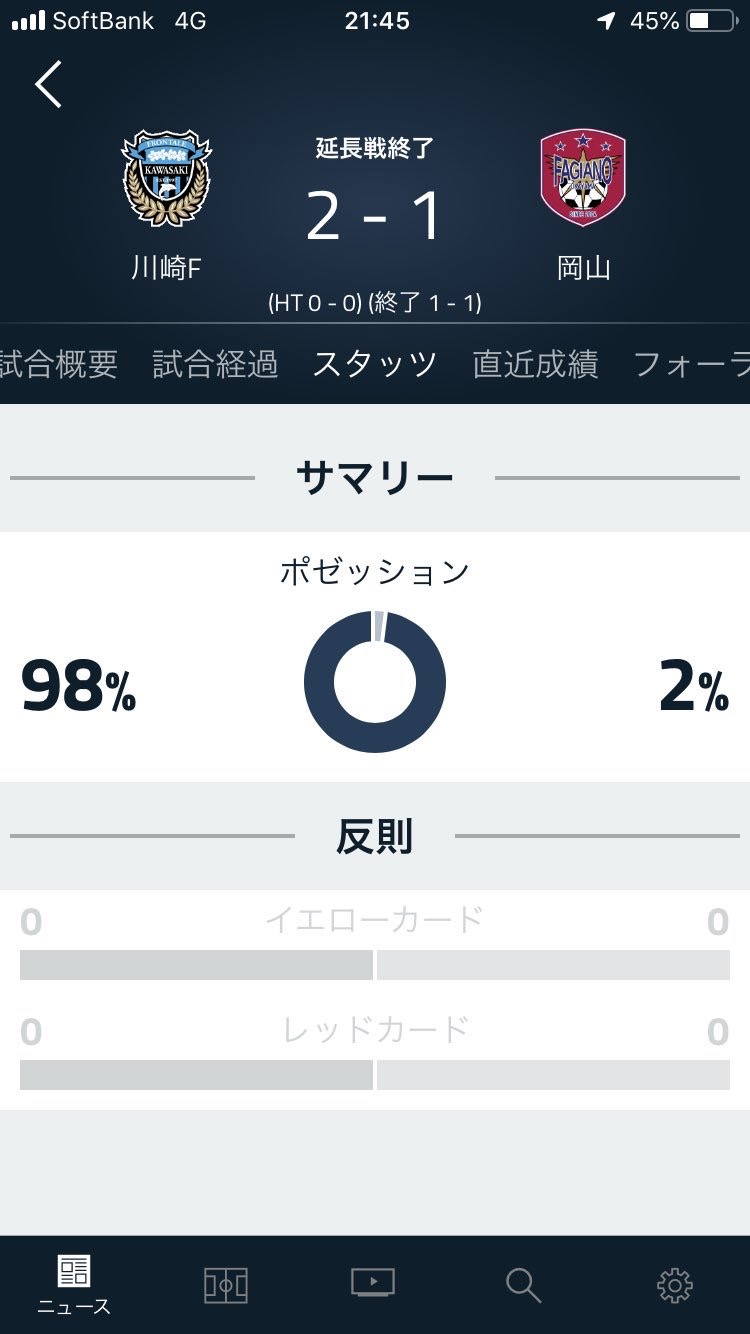Open the 試合経過 tab
The width and height of the screenshot is (750, 1334).
coord(215,364)
